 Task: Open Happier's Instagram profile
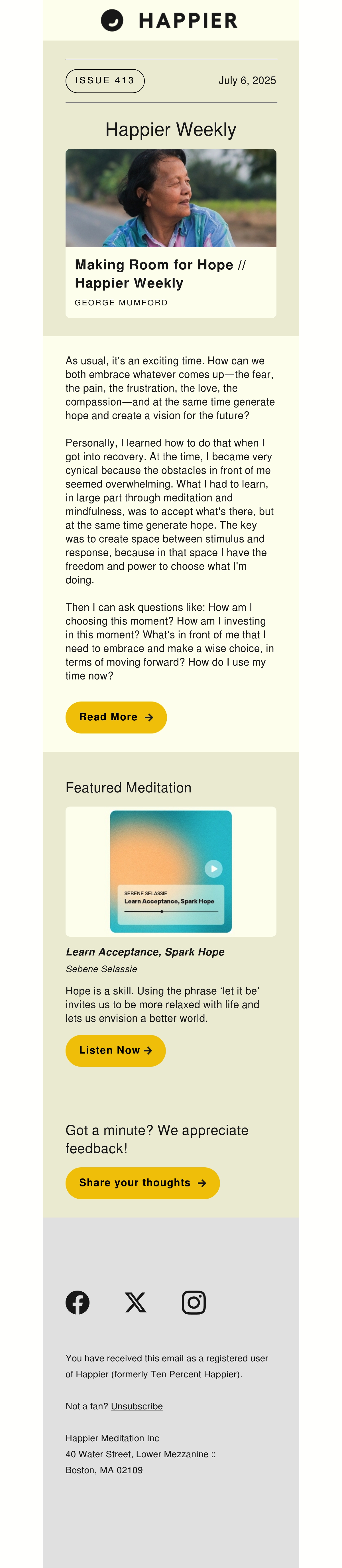[194, 1302]
